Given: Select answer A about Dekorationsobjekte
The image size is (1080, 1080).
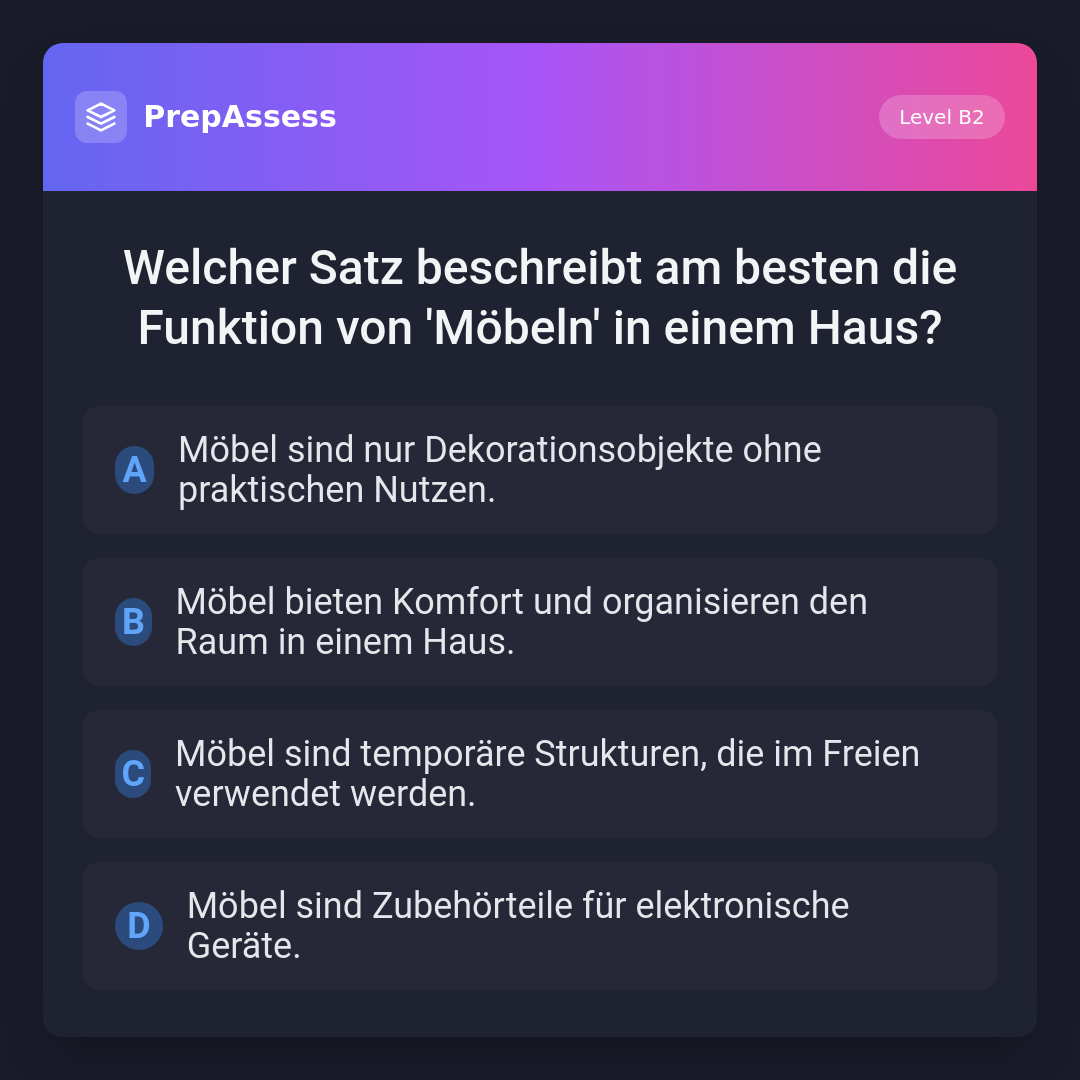Looking at the screenshot, I should coord(540,470).
